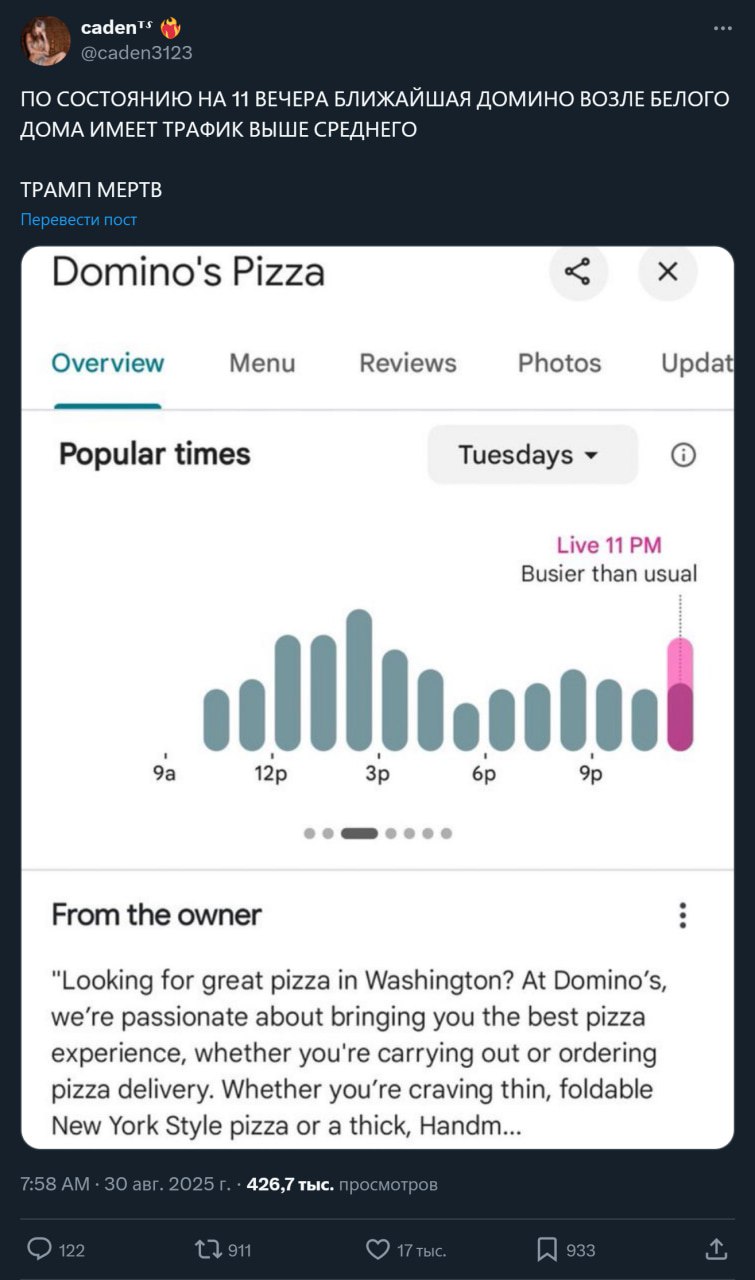The width and height of the screenshot is (755, 1280).
Task: Open the post's three-dot options menu
Action: [723, 29]
